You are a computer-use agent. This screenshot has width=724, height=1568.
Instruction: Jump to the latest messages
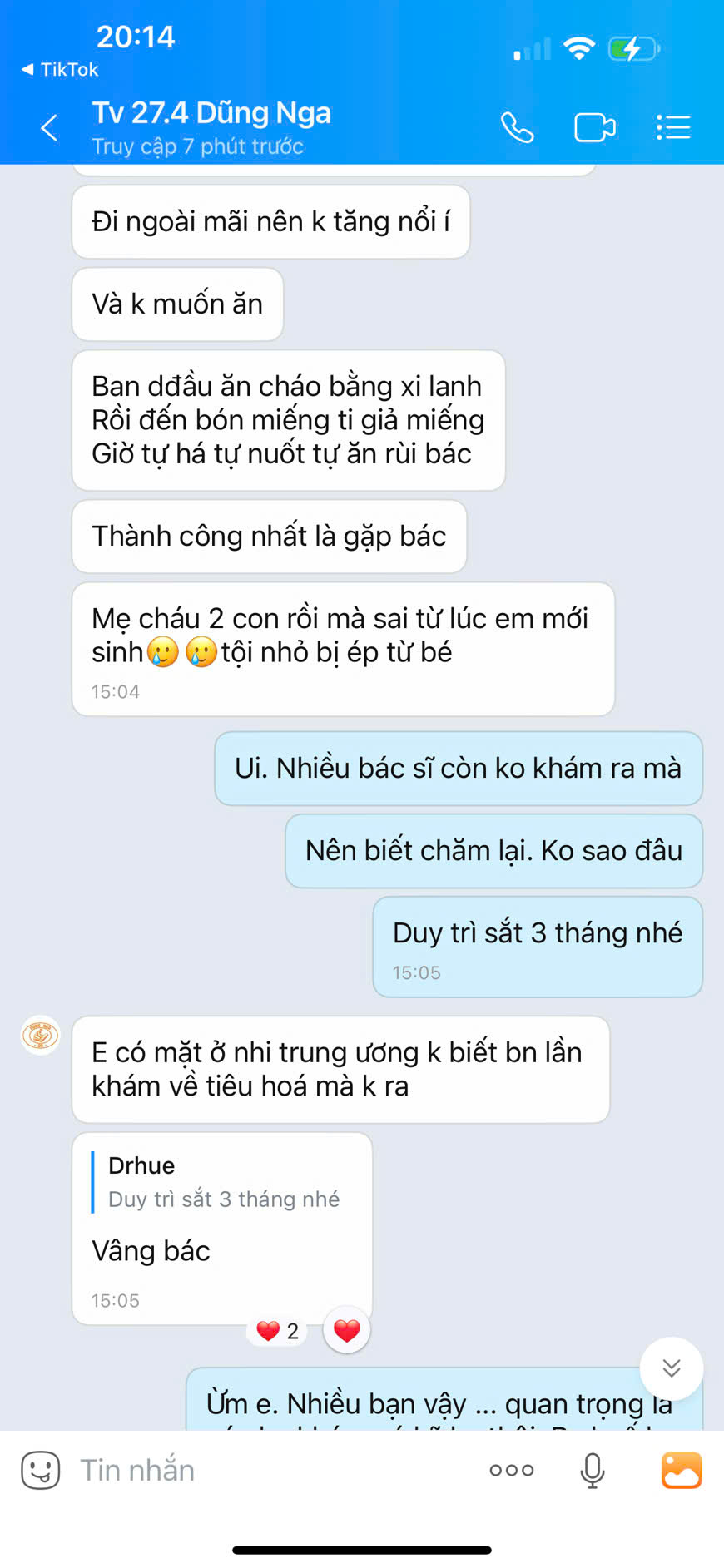pyautogui.click(x=671, y=1368)
